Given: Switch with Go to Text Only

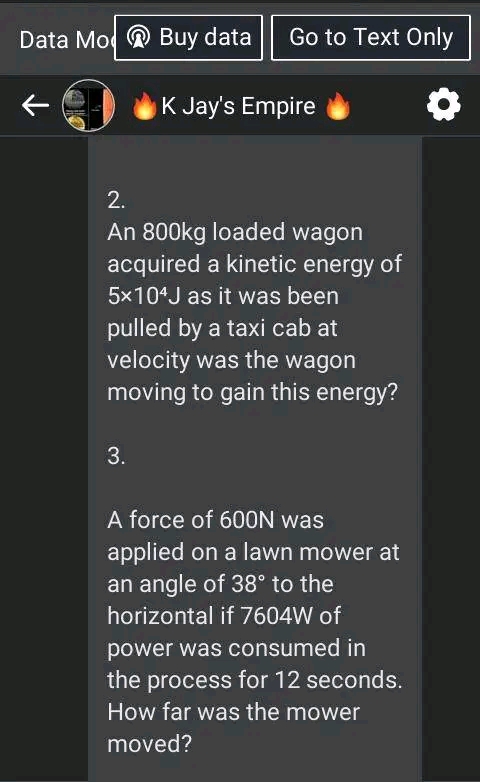Looking at the screenshot, I should tap(371, 38).
